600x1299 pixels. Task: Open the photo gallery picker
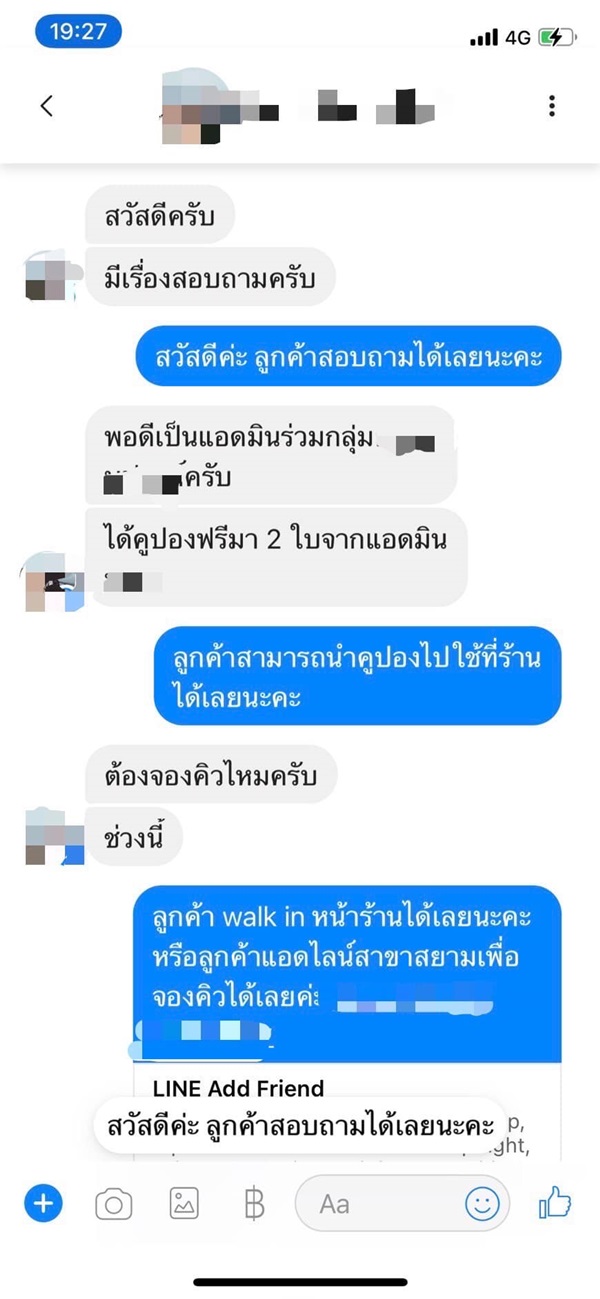[184, 1205]
